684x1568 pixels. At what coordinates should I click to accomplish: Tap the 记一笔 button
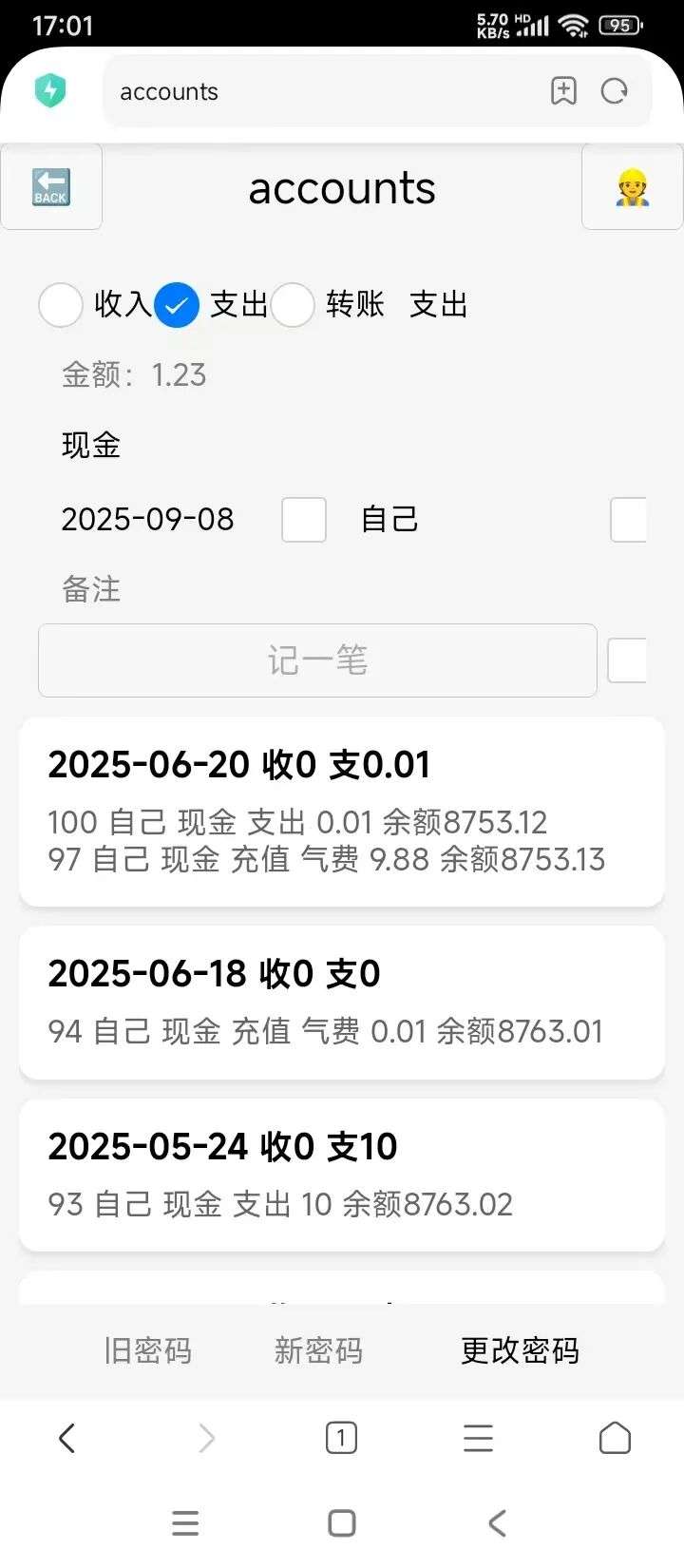coord(317,660)
